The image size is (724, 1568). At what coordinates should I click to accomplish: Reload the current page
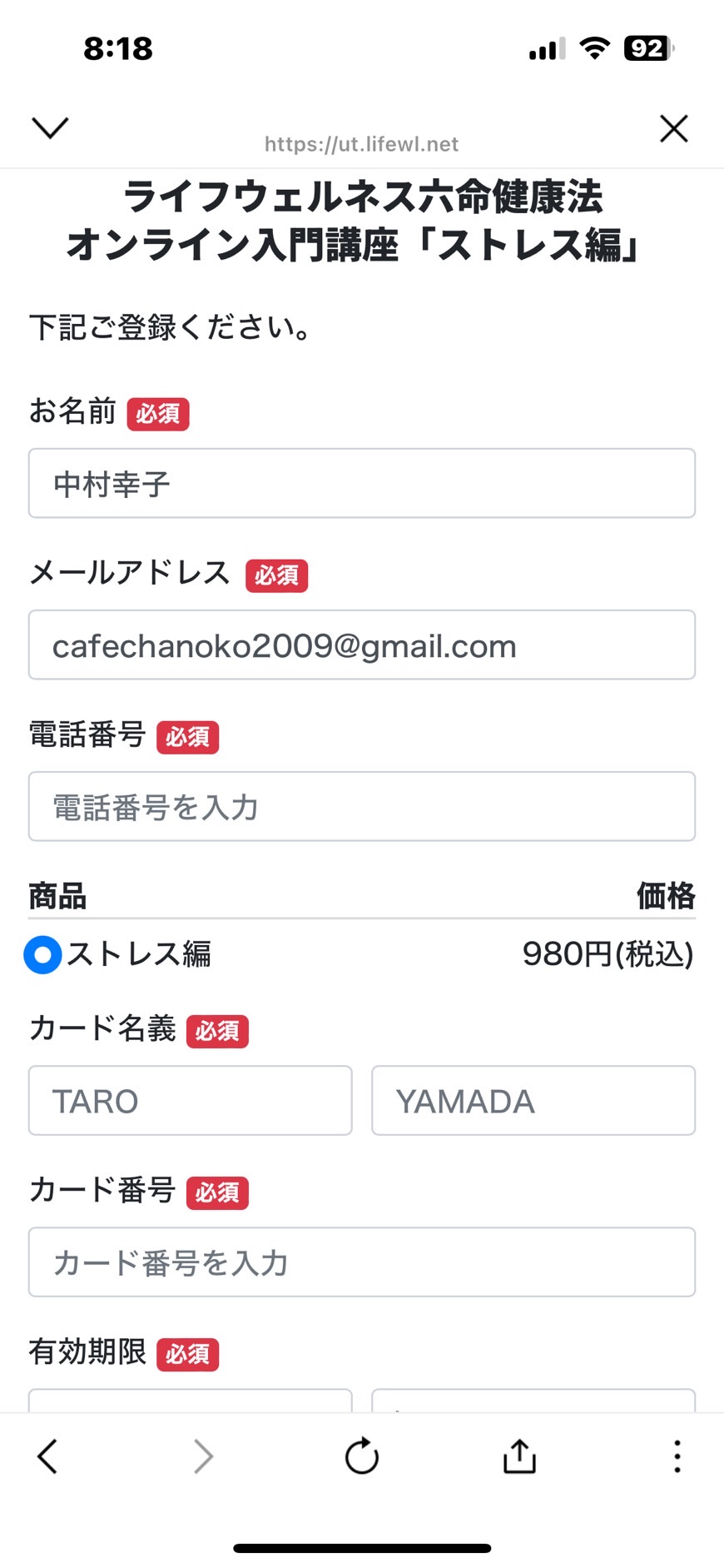[362, 1456]
